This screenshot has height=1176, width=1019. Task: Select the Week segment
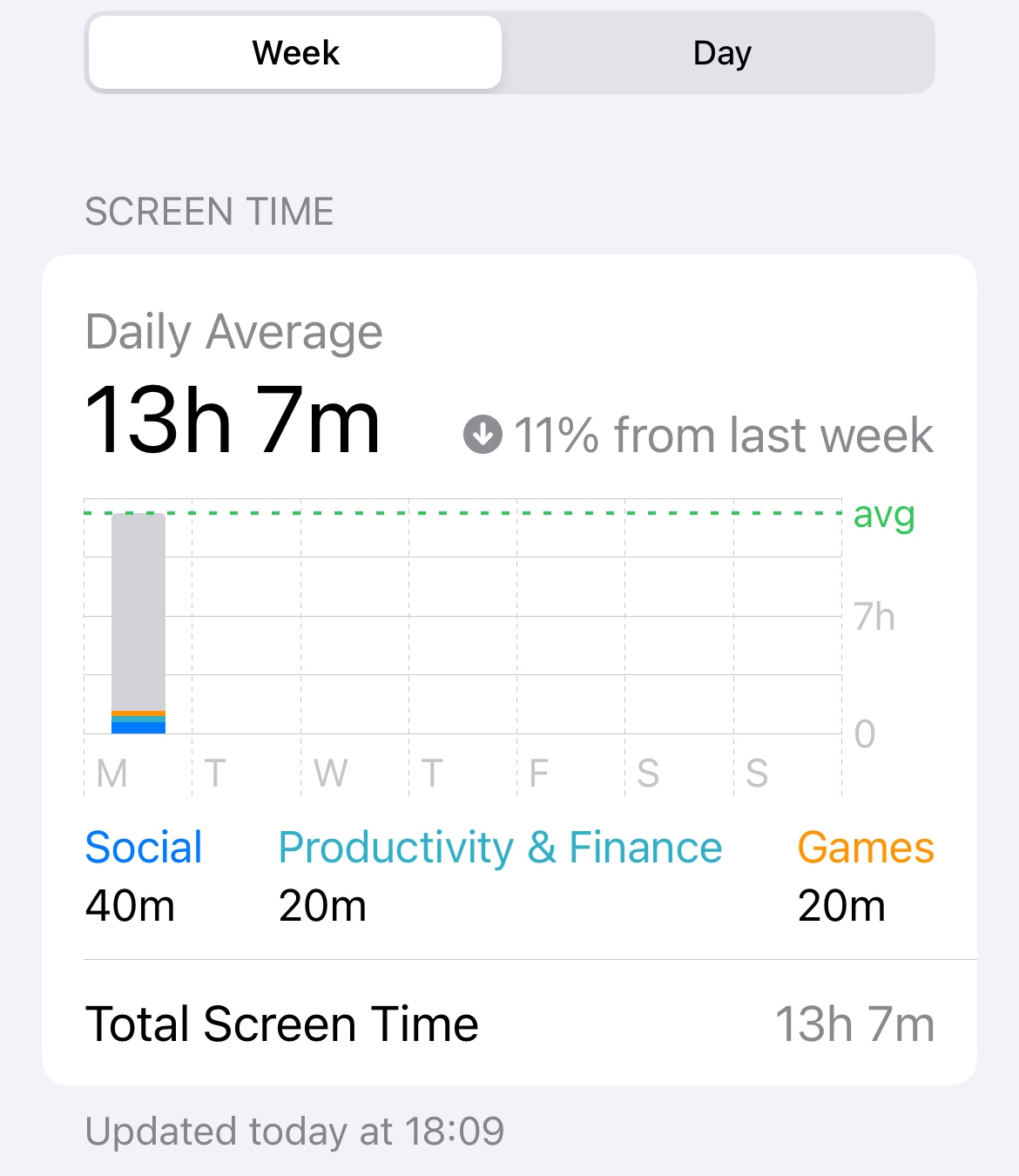click(x=295, y=53)
